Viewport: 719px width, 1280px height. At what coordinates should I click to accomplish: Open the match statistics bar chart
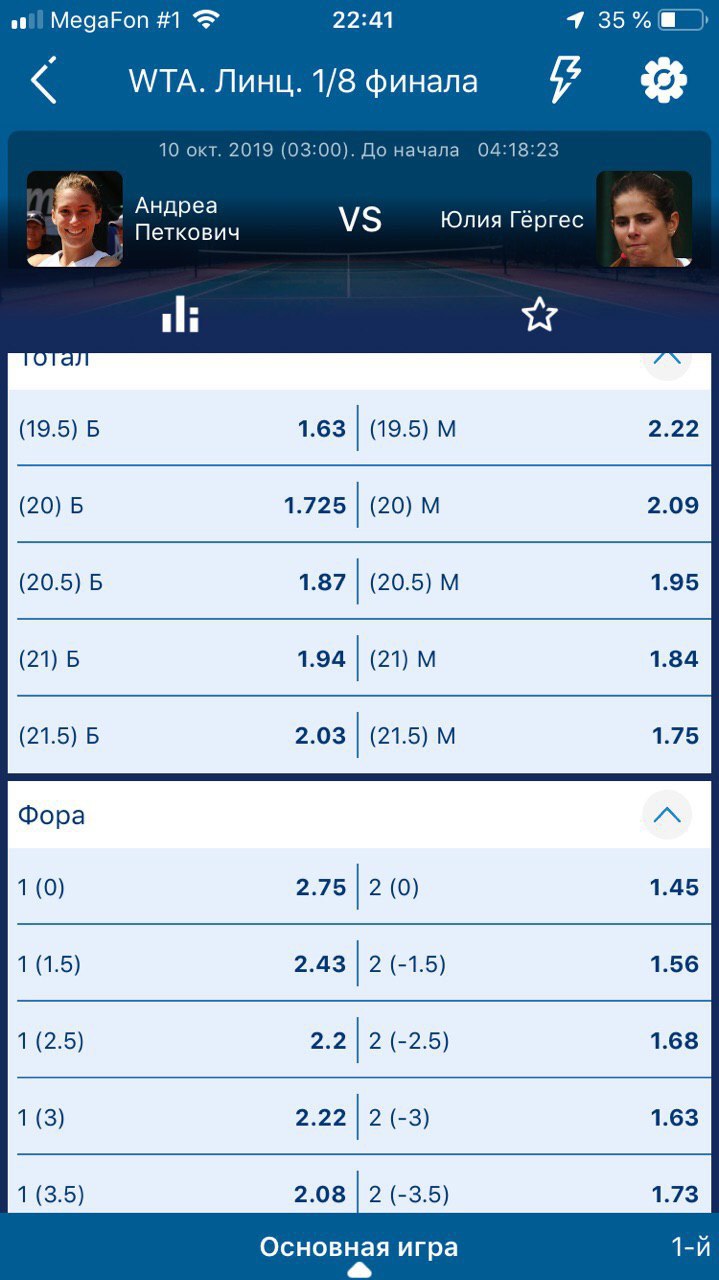180,315
